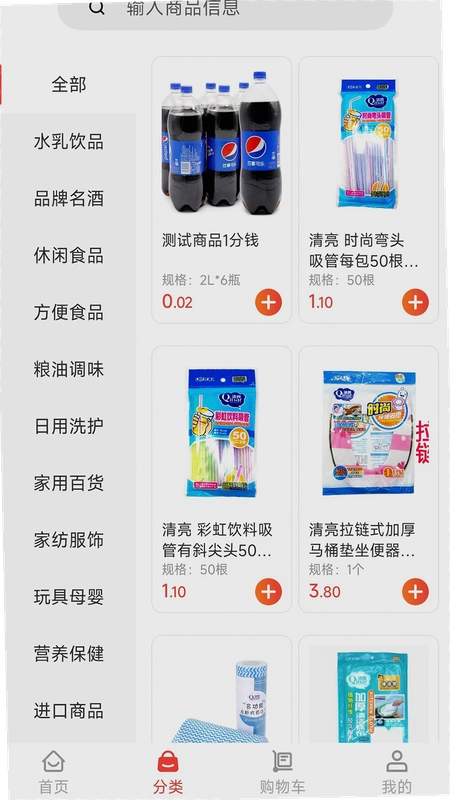Open the 清亮拉链式加厚马桶垫 product card

pos(369,479)
